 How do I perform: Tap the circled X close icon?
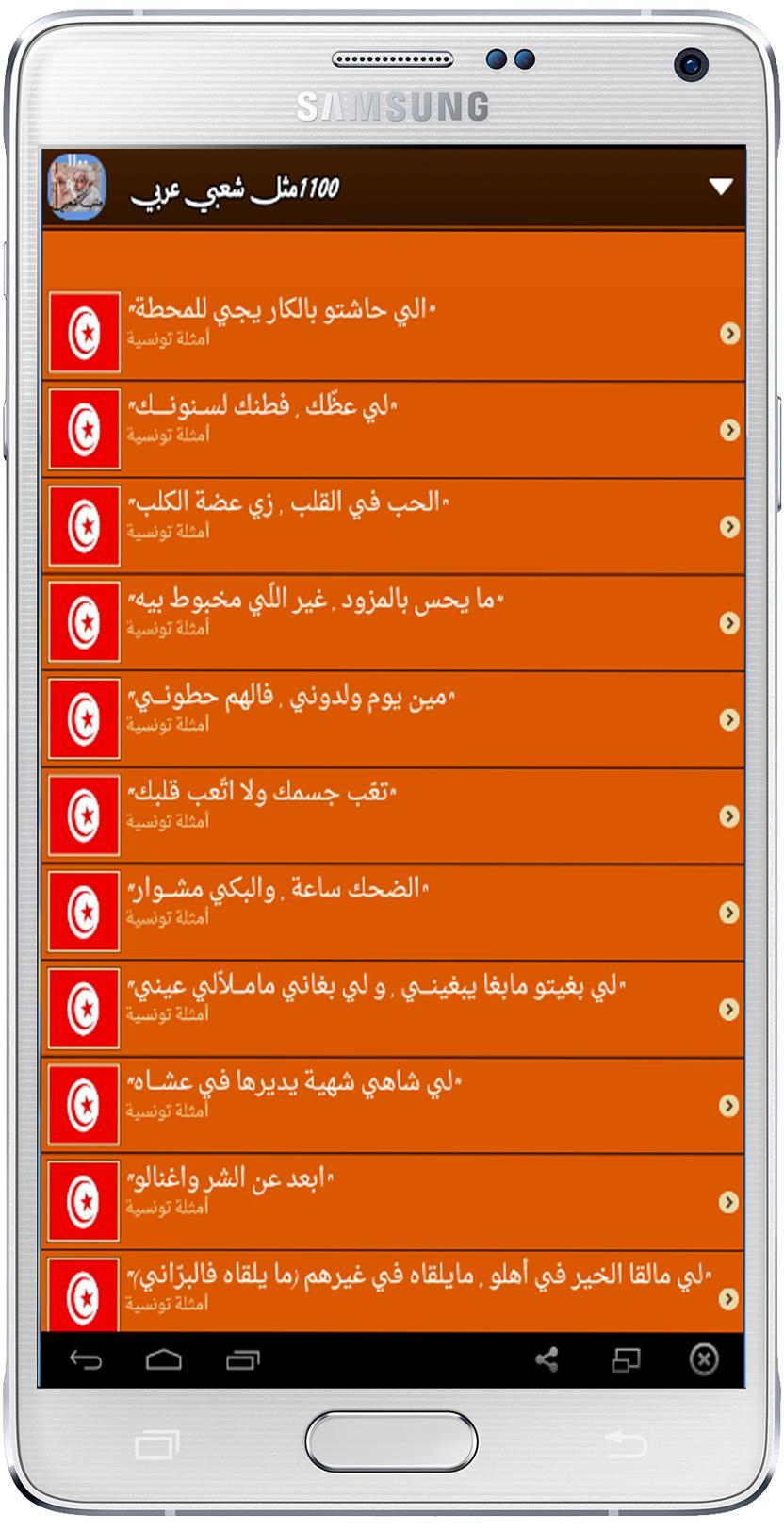pyautogui.click(x=703, y=1359)
